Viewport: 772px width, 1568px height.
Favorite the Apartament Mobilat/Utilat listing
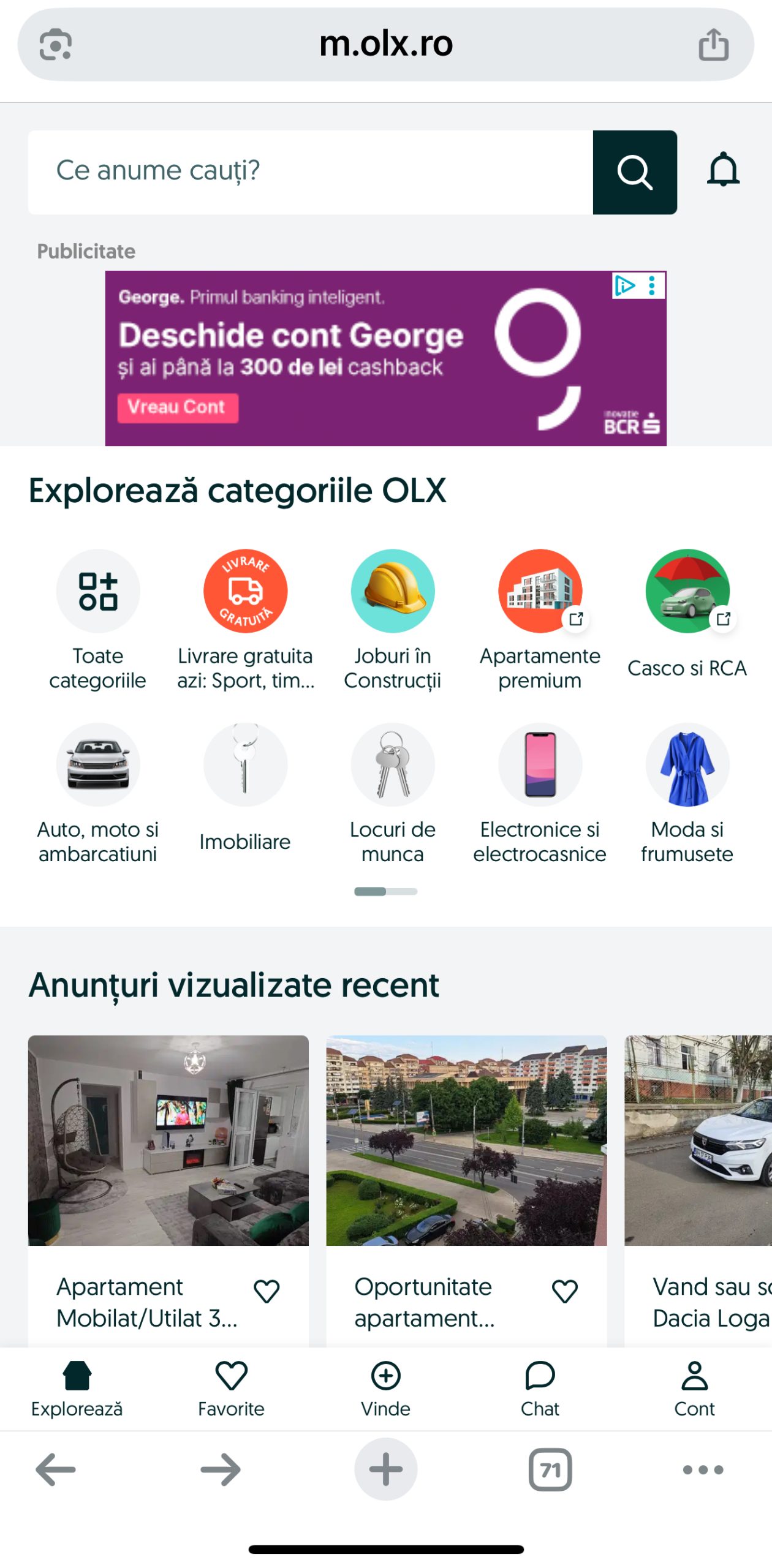267,1291
